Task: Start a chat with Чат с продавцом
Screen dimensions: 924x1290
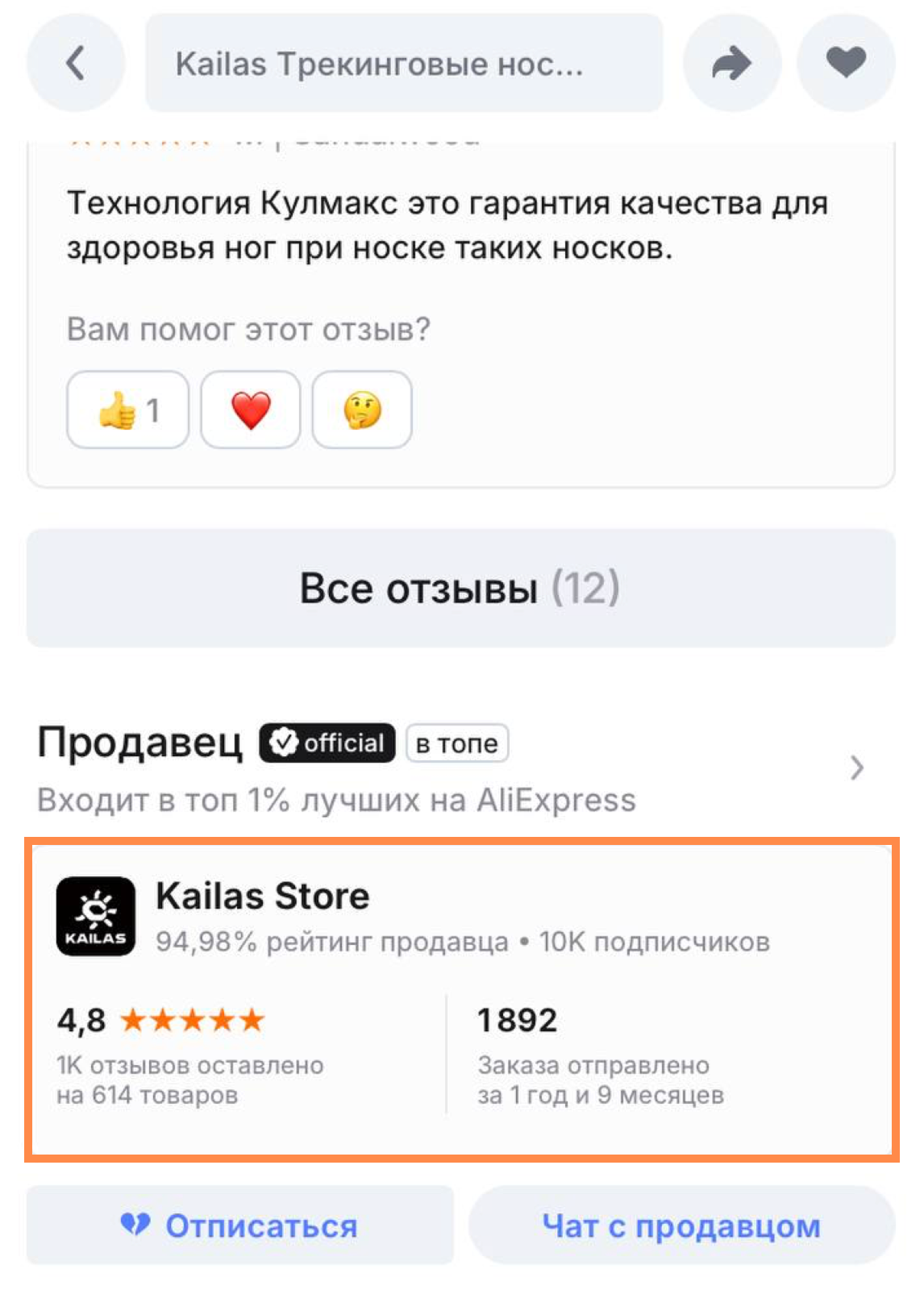Action: pyautogui.click(x=682, y=1225)
